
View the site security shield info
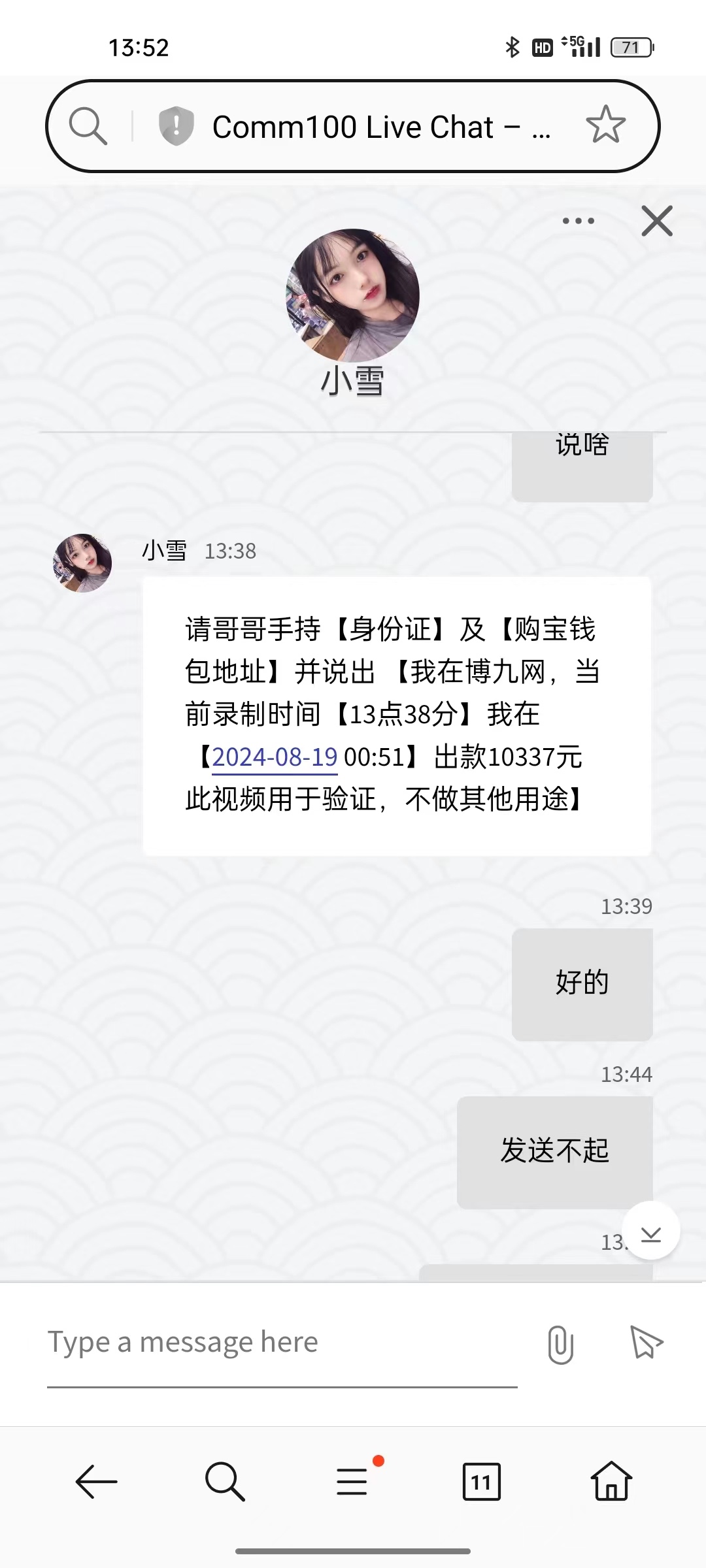pos(176,126)
